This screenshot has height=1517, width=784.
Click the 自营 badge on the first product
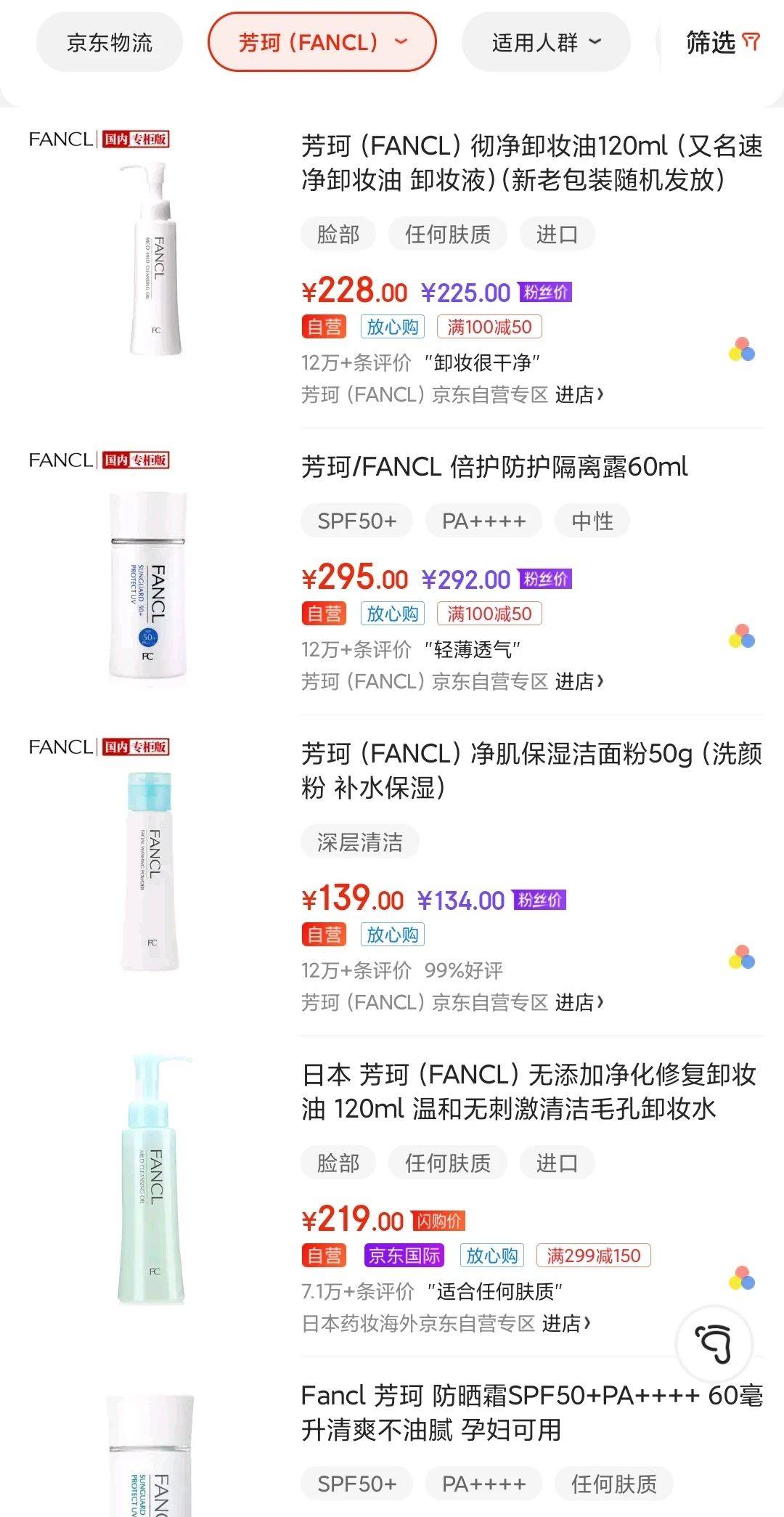click(324, 327)
